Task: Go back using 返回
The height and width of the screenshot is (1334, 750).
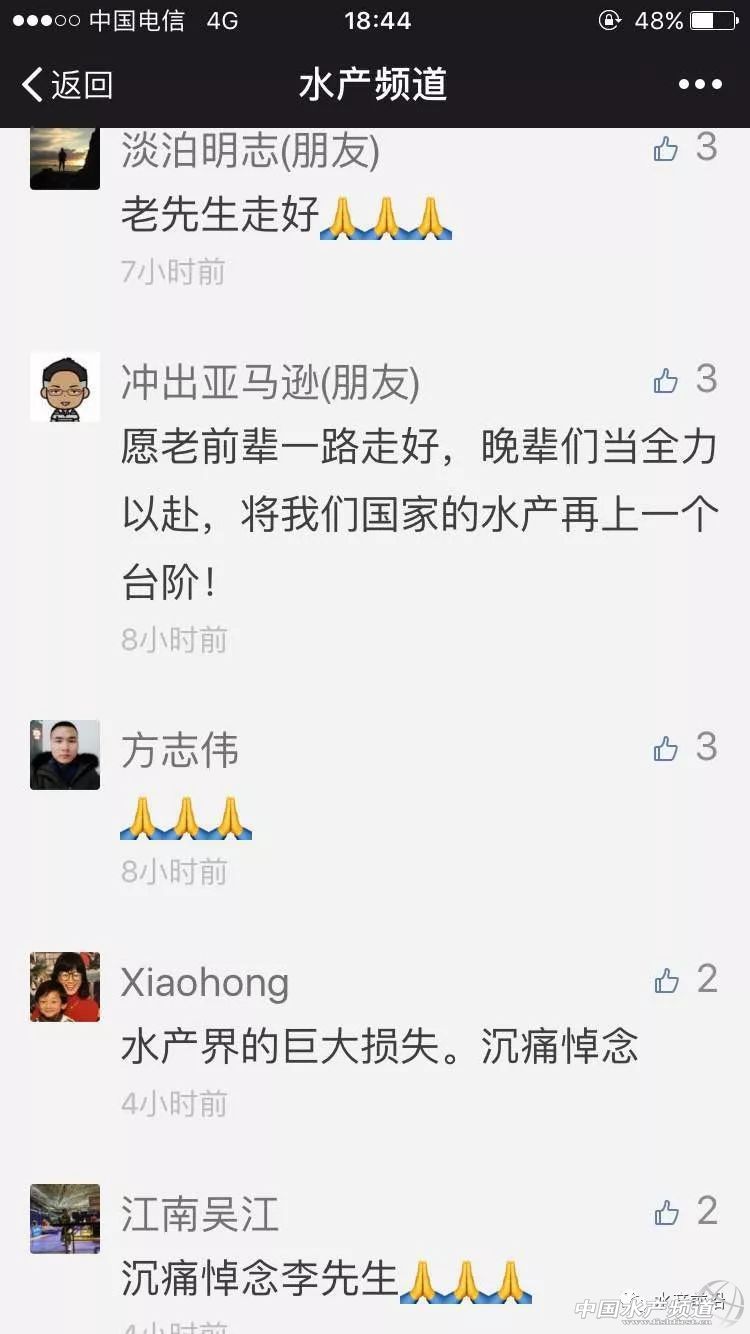Action: point(66,85)
